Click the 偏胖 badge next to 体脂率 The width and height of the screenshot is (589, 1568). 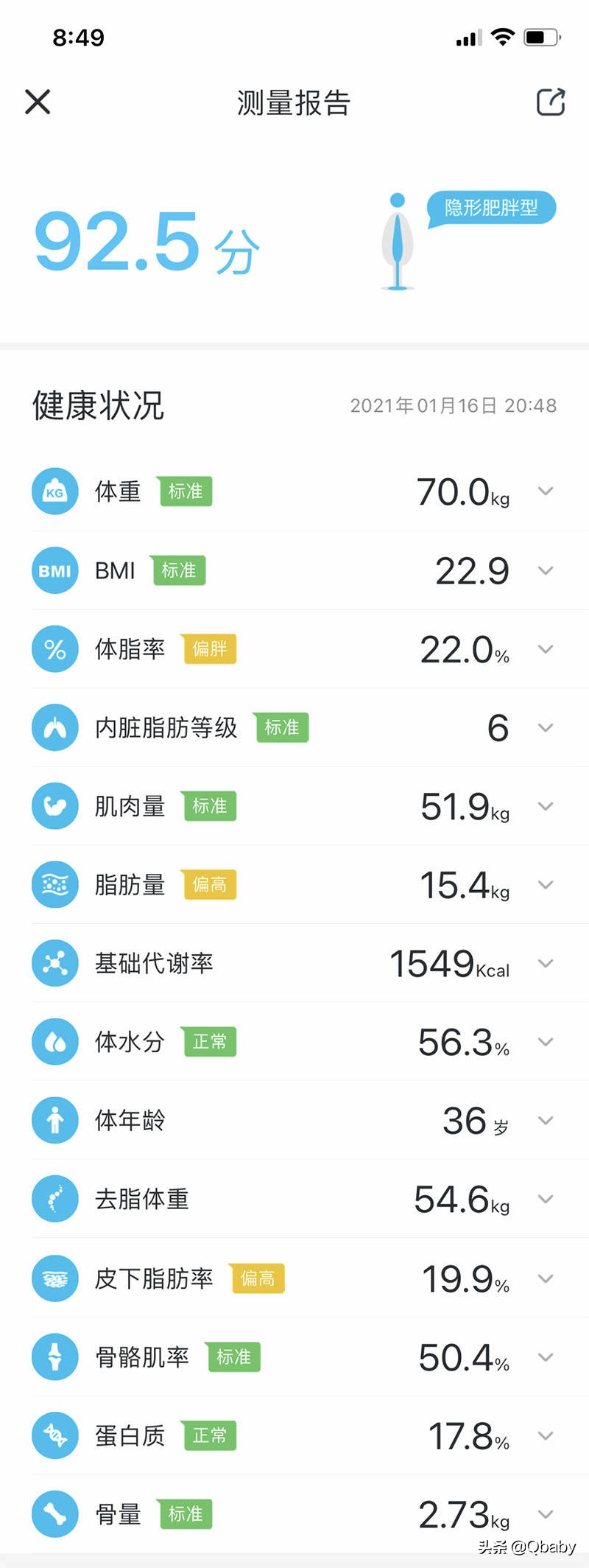pos(208,649)
